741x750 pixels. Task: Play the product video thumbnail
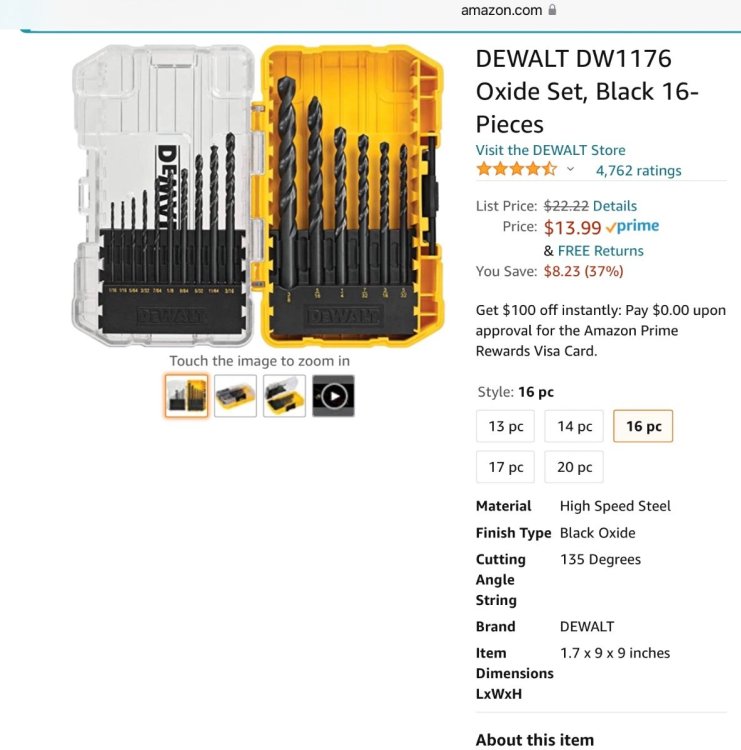pyautogui.click(x=333, y=396)
